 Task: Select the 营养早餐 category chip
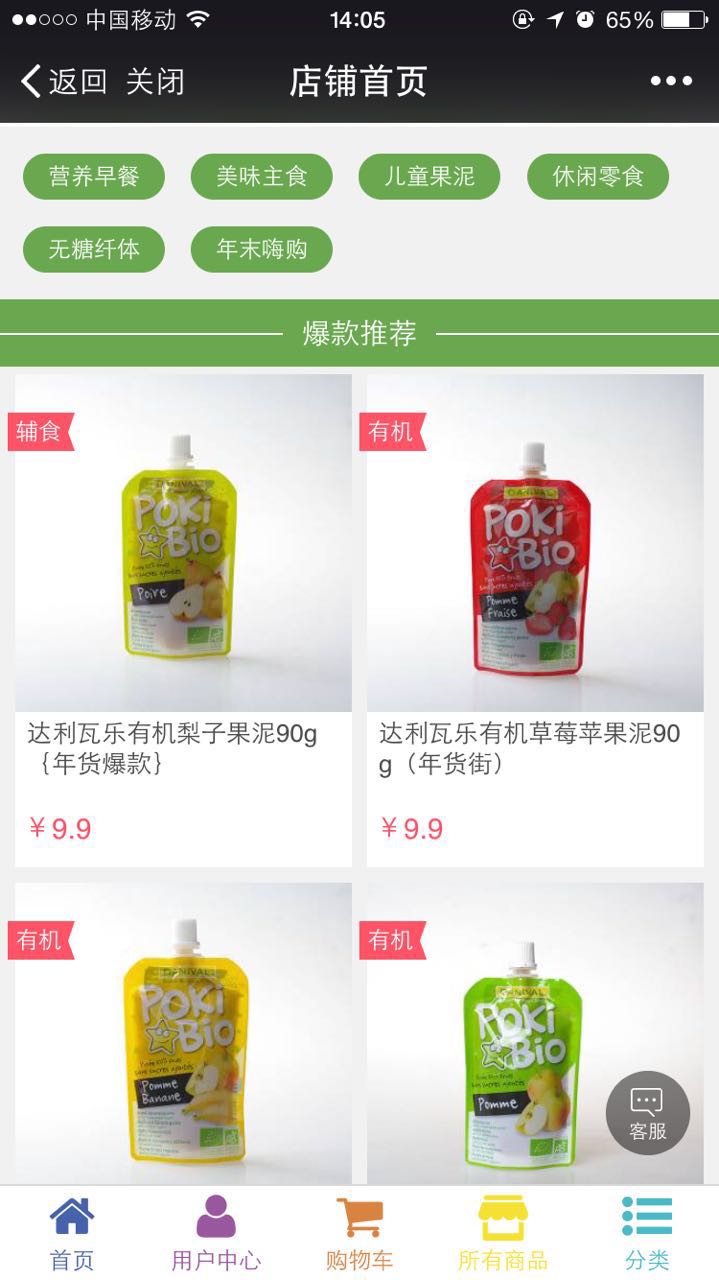coord(94,177)
